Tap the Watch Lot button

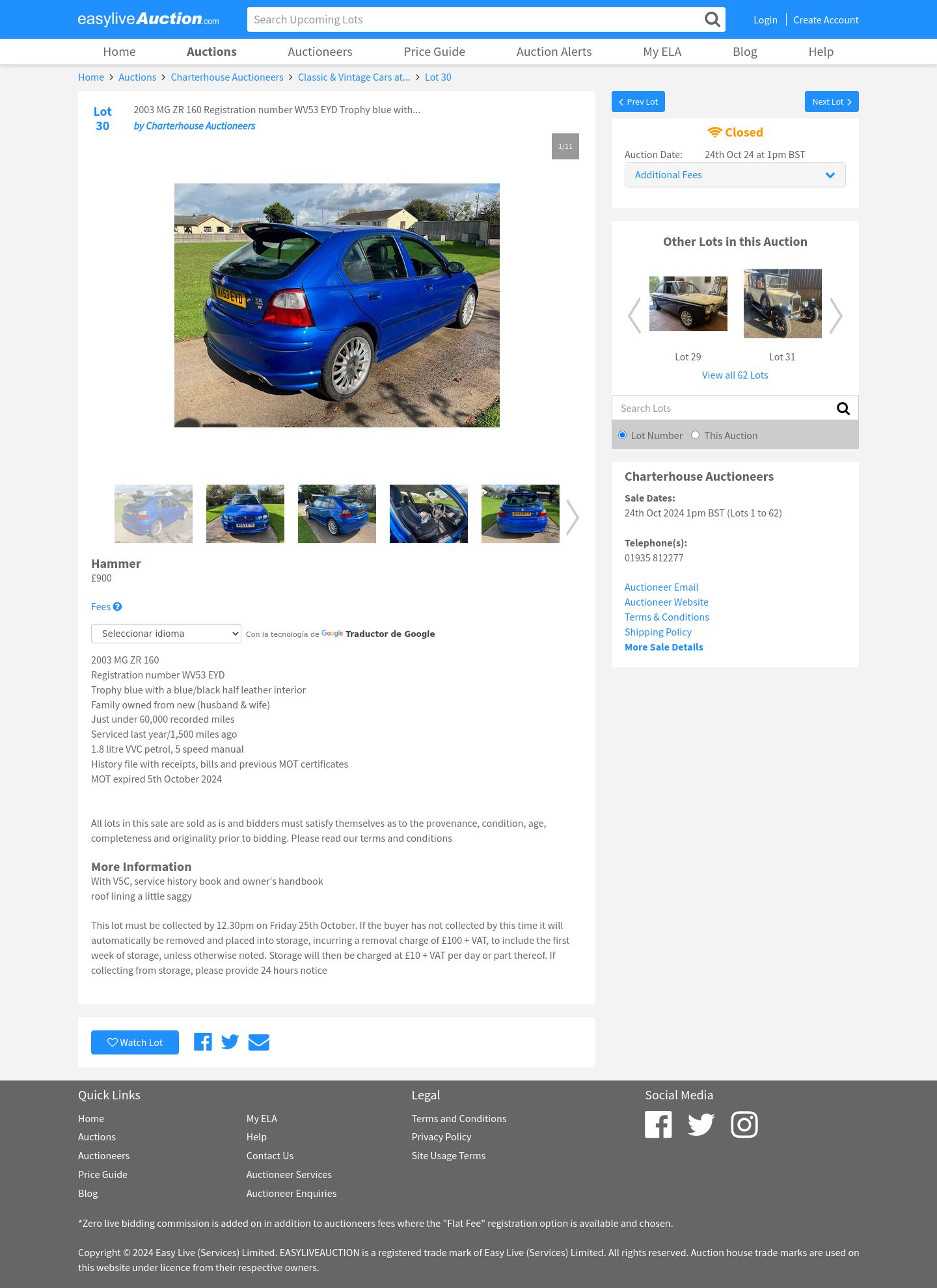pyautogui.click(x=135, y=1043)
